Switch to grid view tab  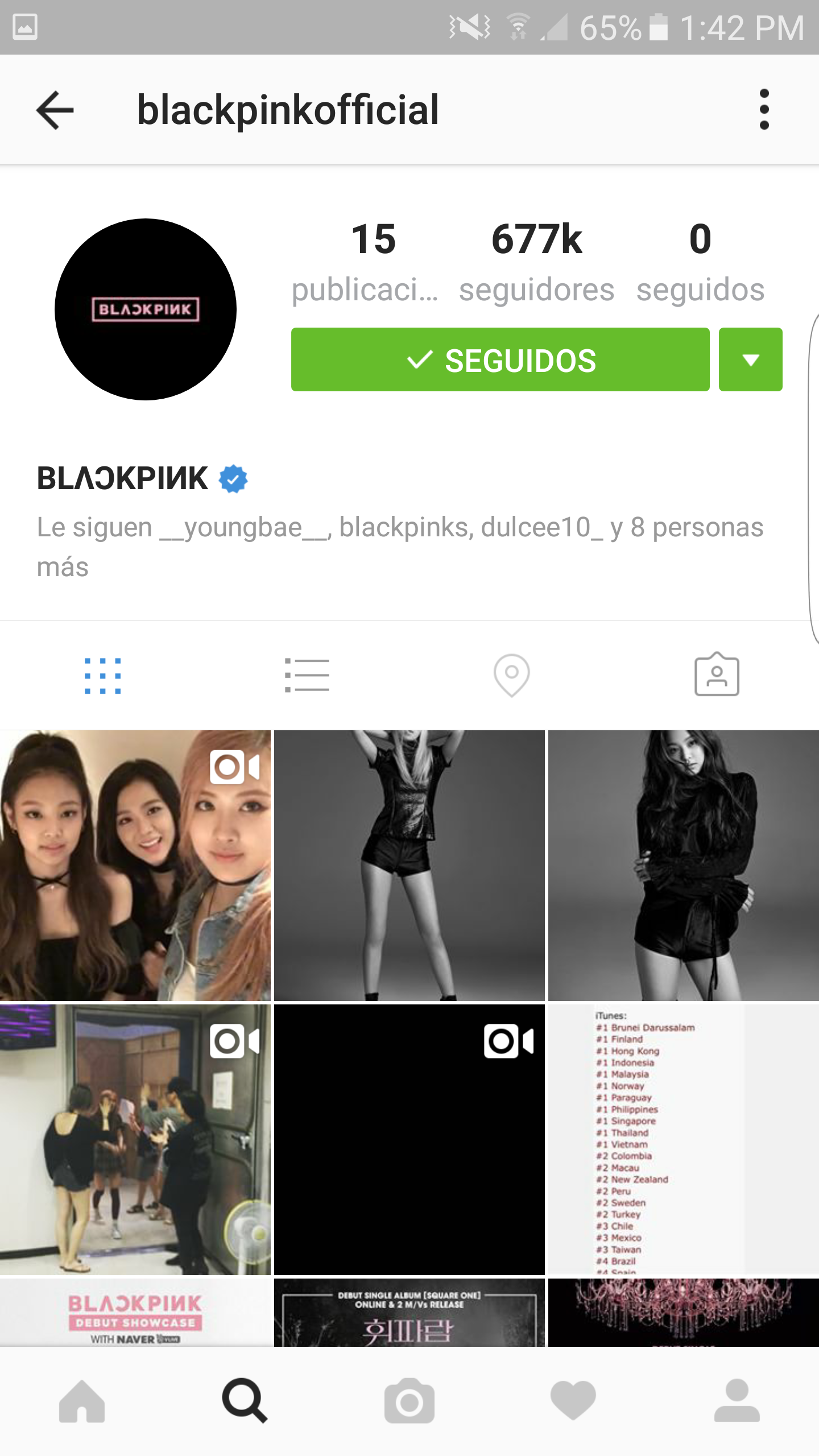point(102,676)
